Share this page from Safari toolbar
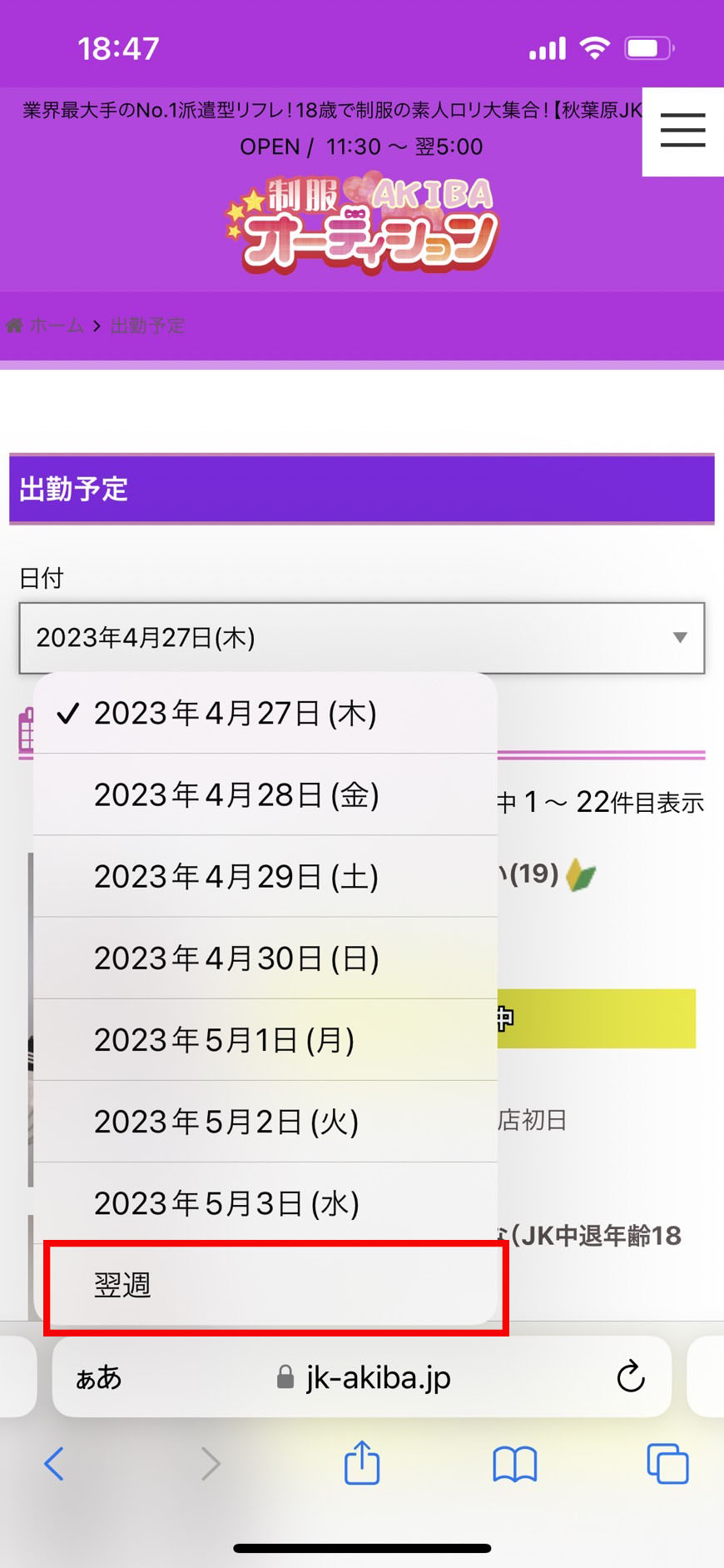 (362, 1462)
